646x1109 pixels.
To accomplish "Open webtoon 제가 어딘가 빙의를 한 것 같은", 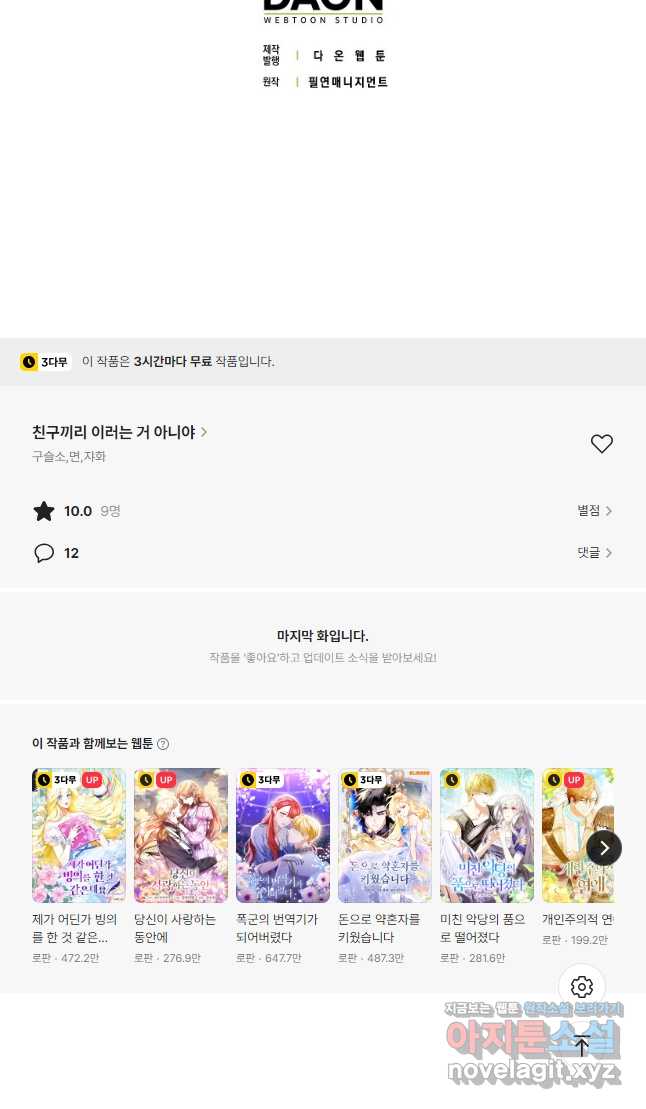I will pos(79,836).
